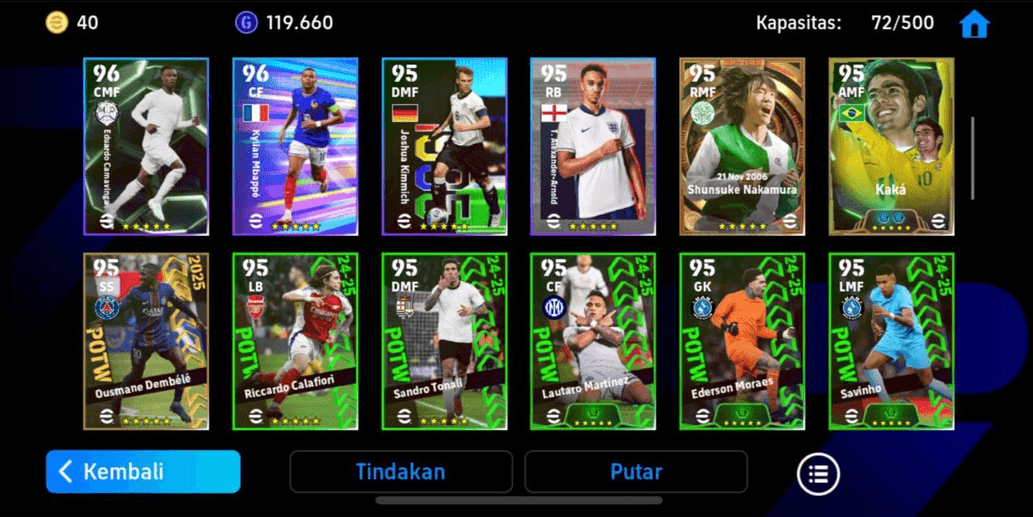Viewport: 1033px width, 517px height.
Task: Select the Ederson Moraes GK card
Action: [x=742, y=342]
